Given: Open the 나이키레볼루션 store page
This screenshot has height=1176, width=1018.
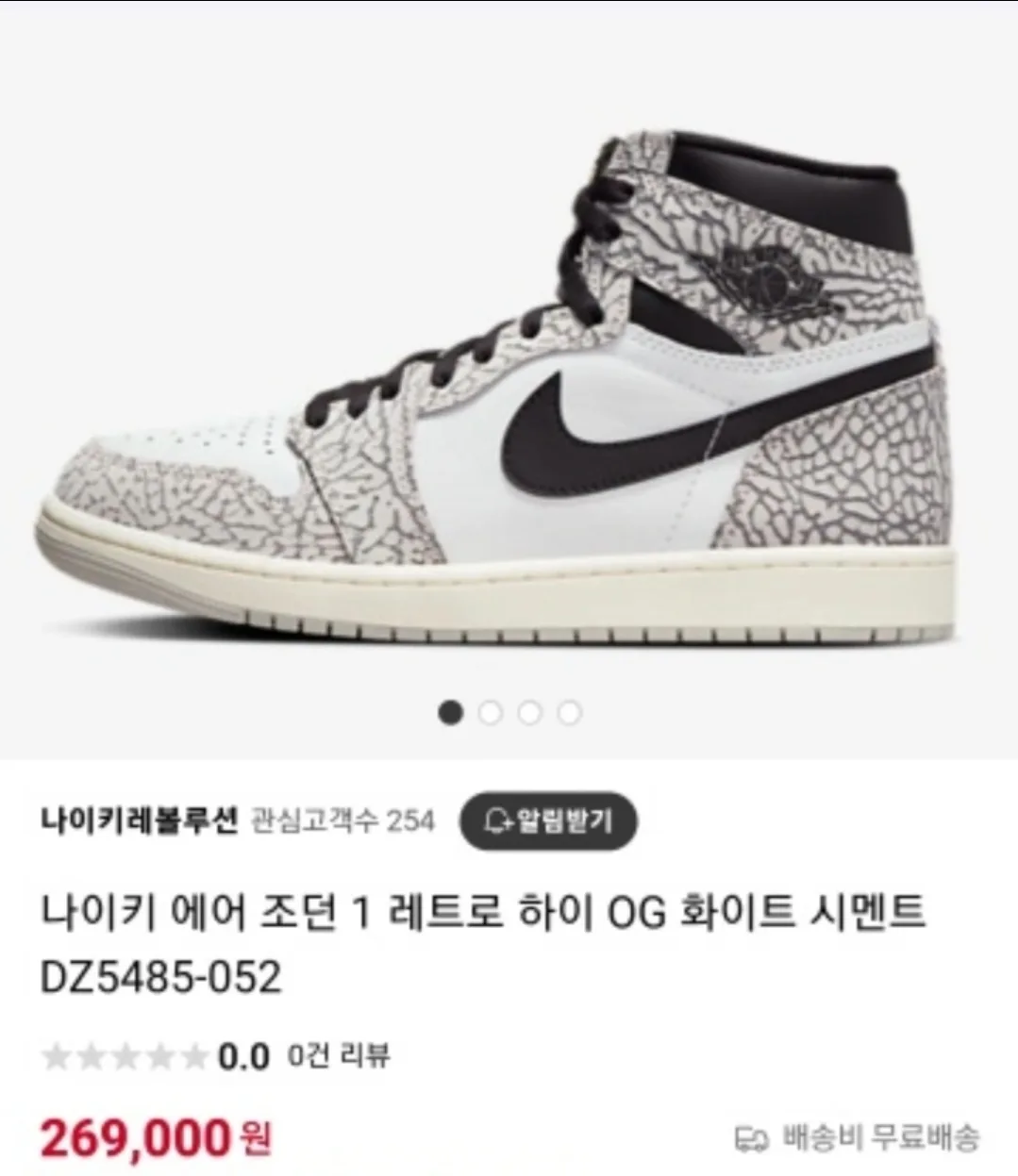Looking at the screenshot, I should [x=140, y=820].
